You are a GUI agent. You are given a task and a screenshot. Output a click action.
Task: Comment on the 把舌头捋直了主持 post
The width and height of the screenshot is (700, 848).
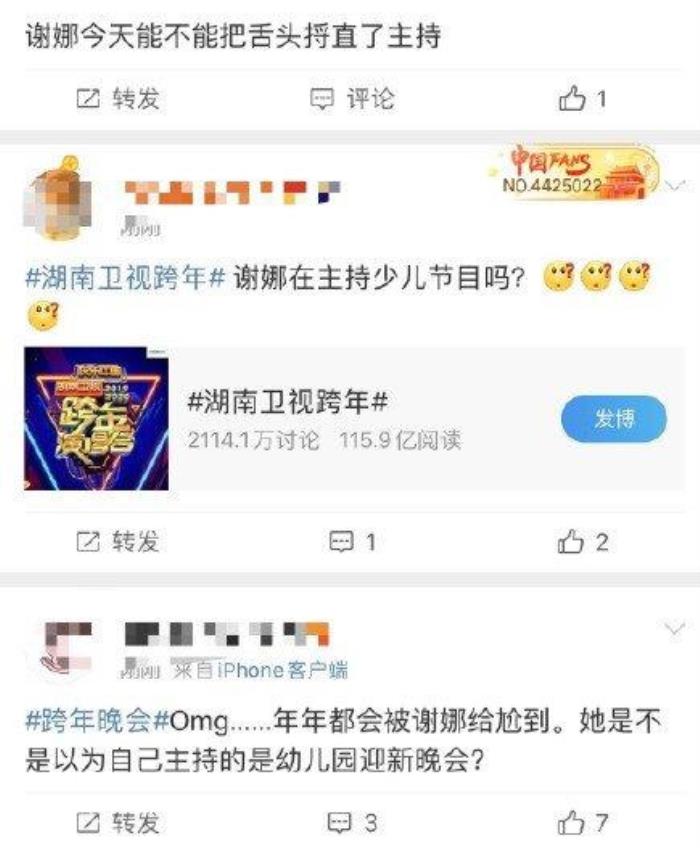[x=352, y=99]
